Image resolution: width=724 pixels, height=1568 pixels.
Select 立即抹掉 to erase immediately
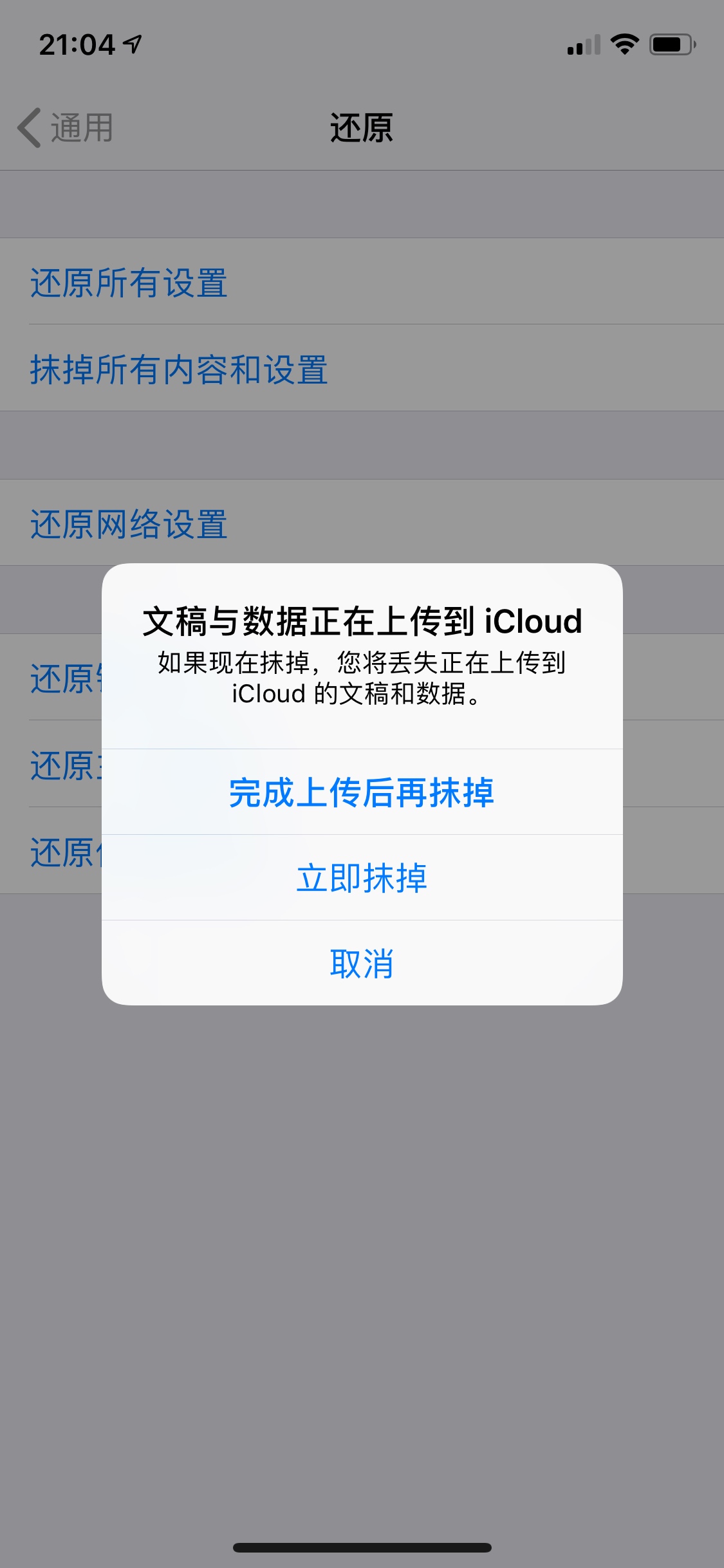(362, 877)
